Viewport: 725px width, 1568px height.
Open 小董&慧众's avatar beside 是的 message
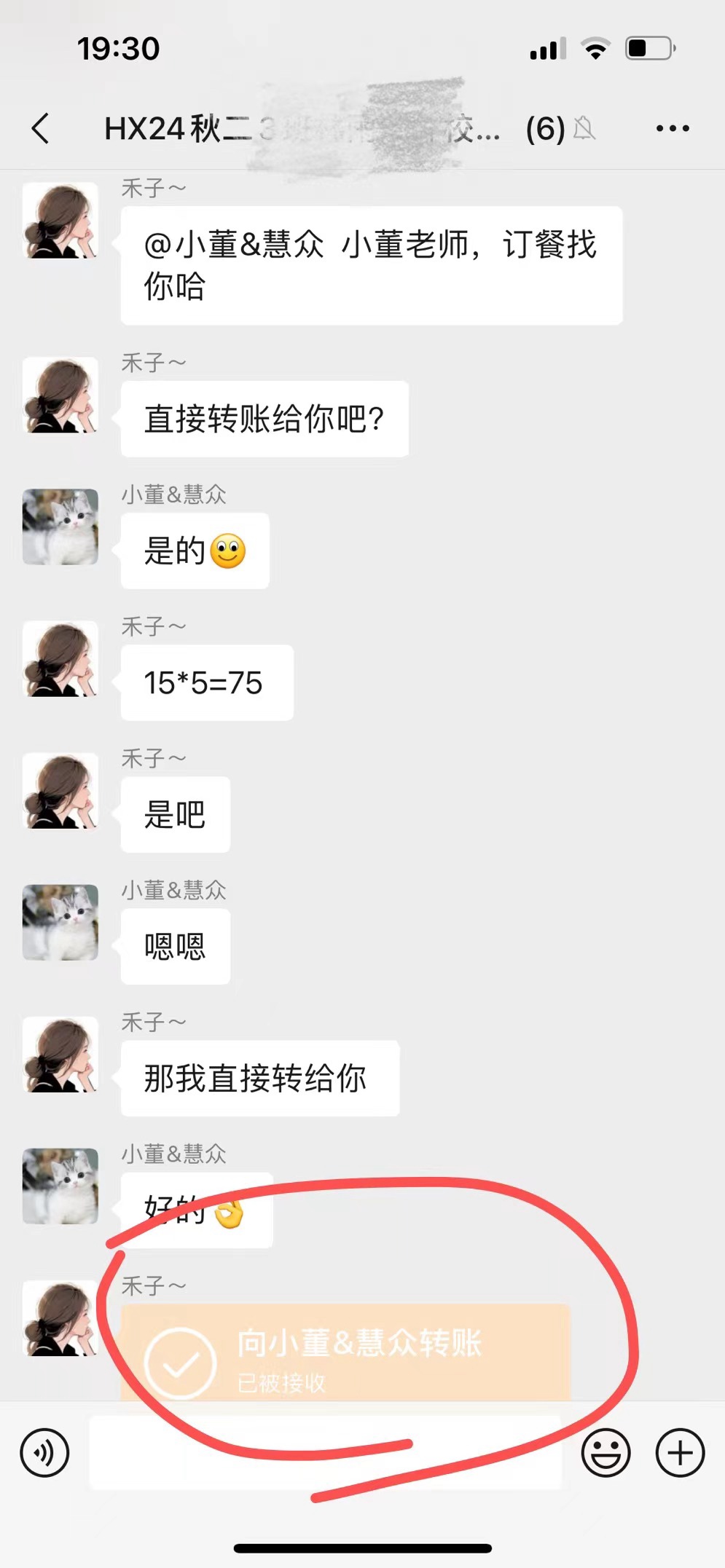pyautogui.click(x=60, y=527)
